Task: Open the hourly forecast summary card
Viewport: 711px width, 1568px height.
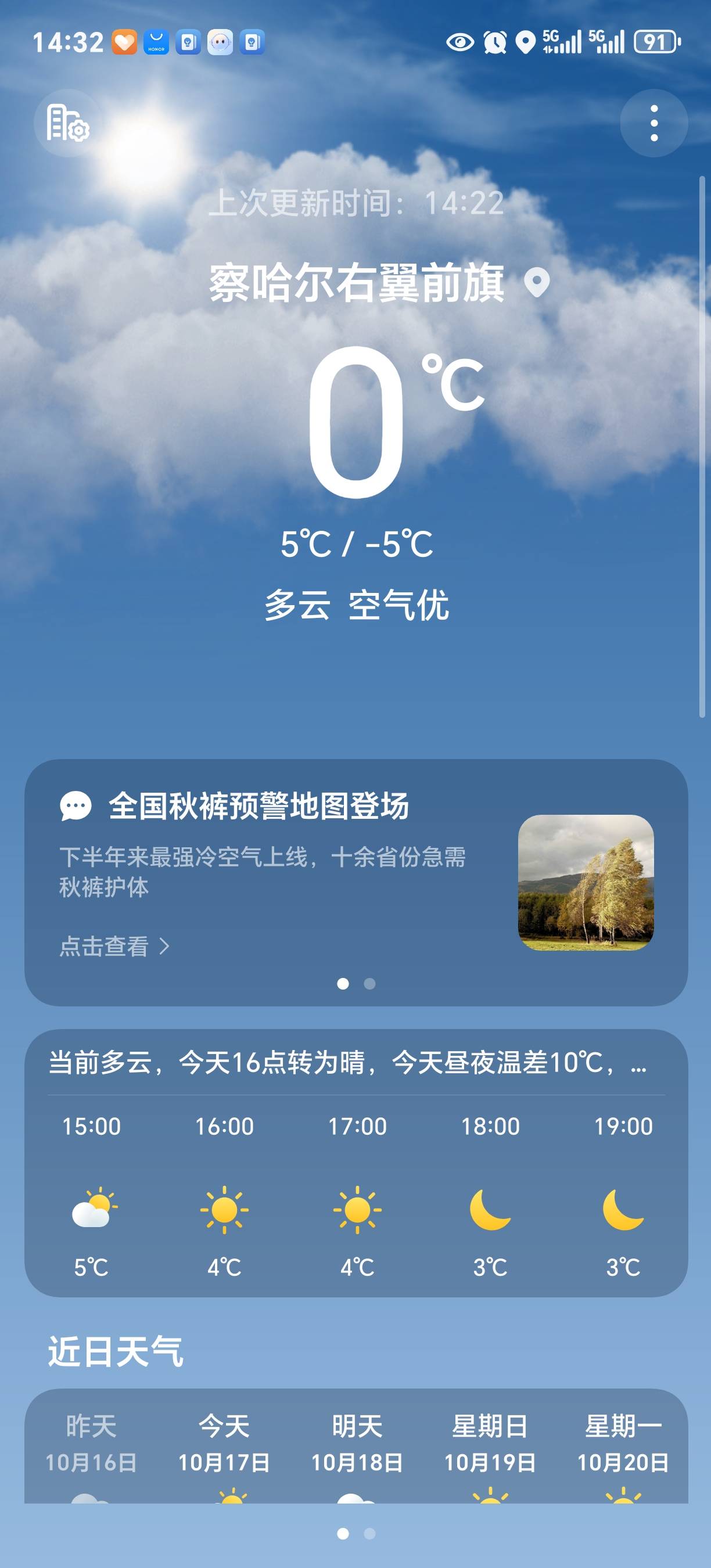Action: pos(347,1063)
